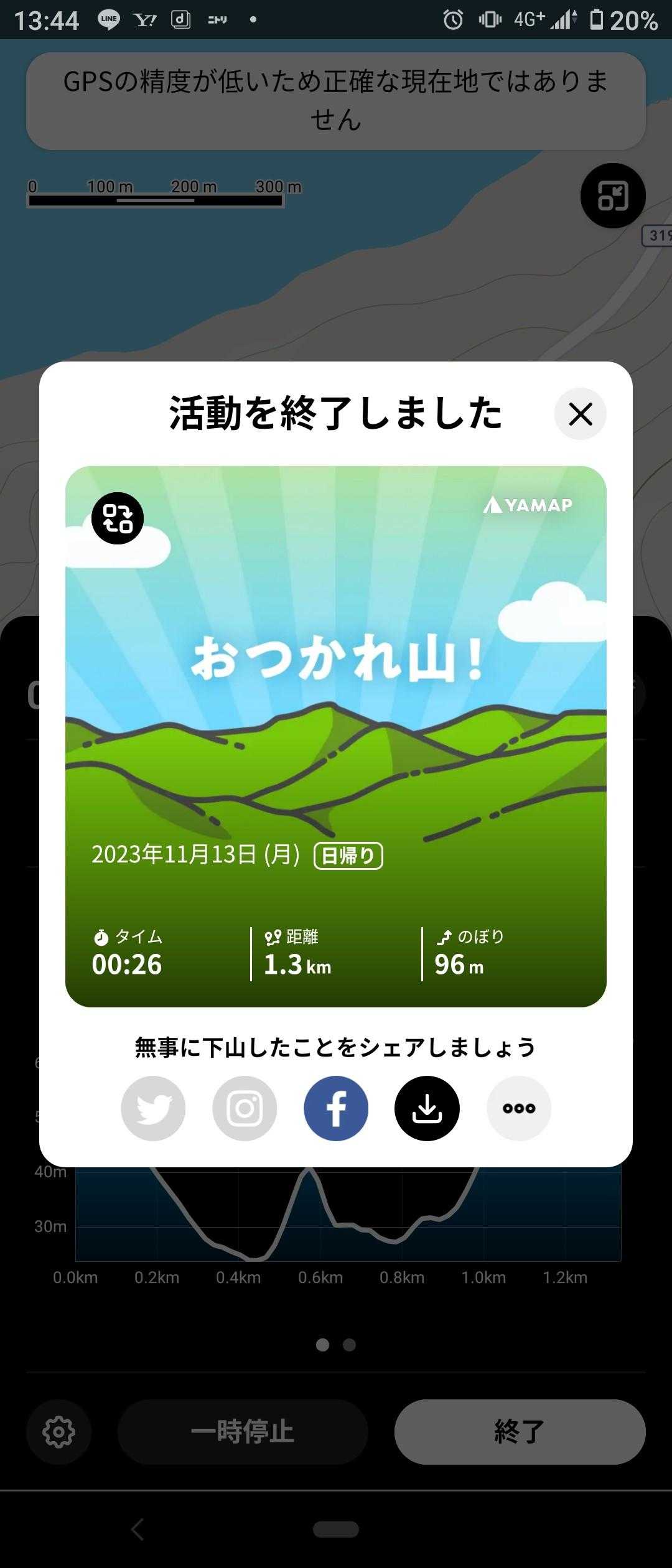Go back with the system back arrow

click(138, 1529)
